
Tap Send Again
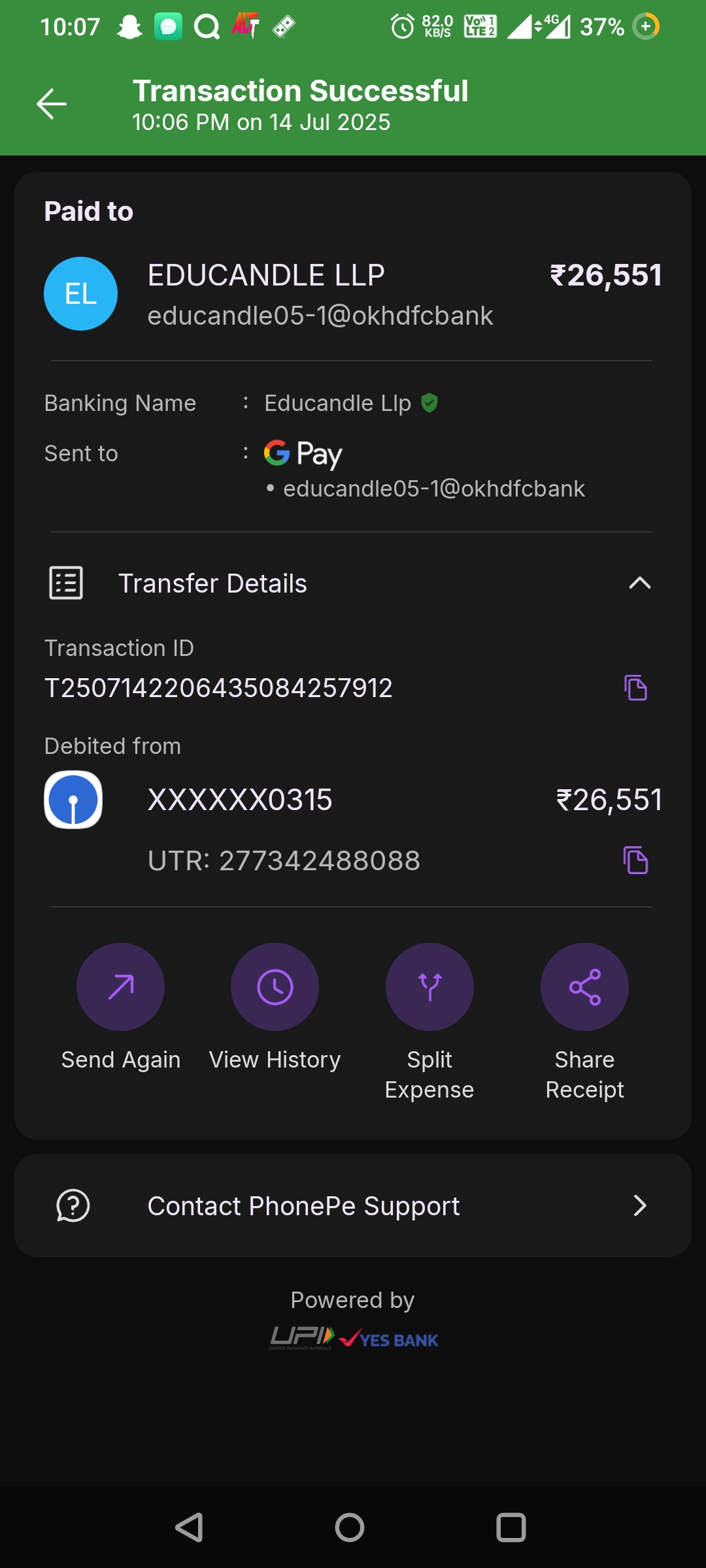120,987
